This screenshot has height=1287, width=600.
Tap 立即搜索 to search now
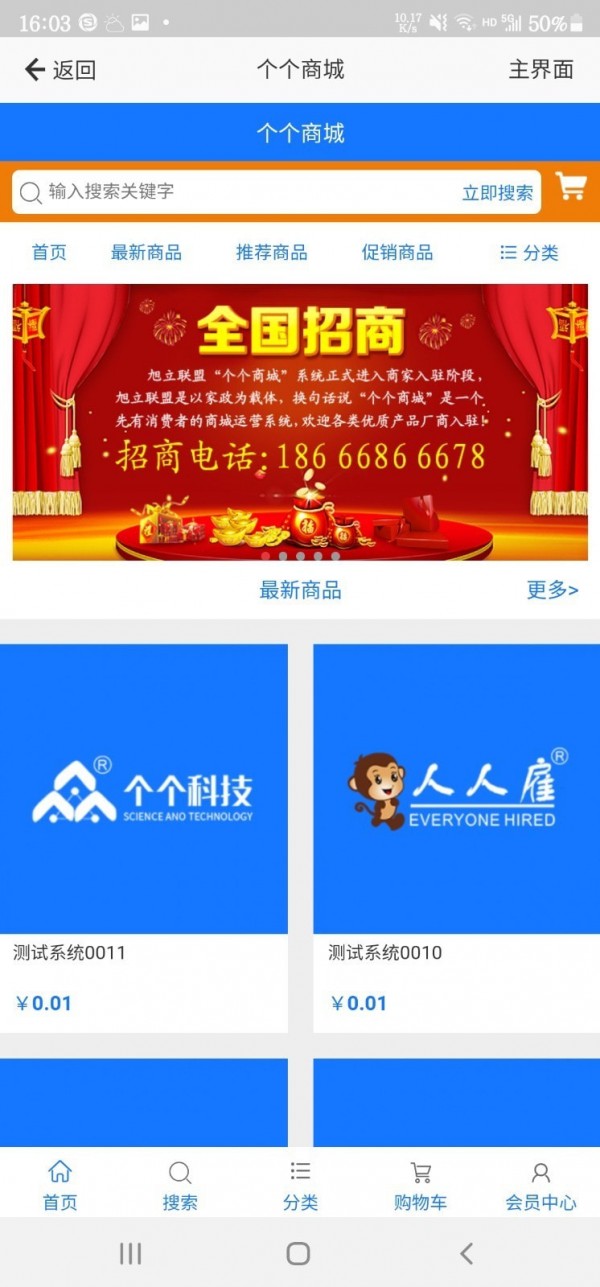pyautogui.click(x=497, y=193)
